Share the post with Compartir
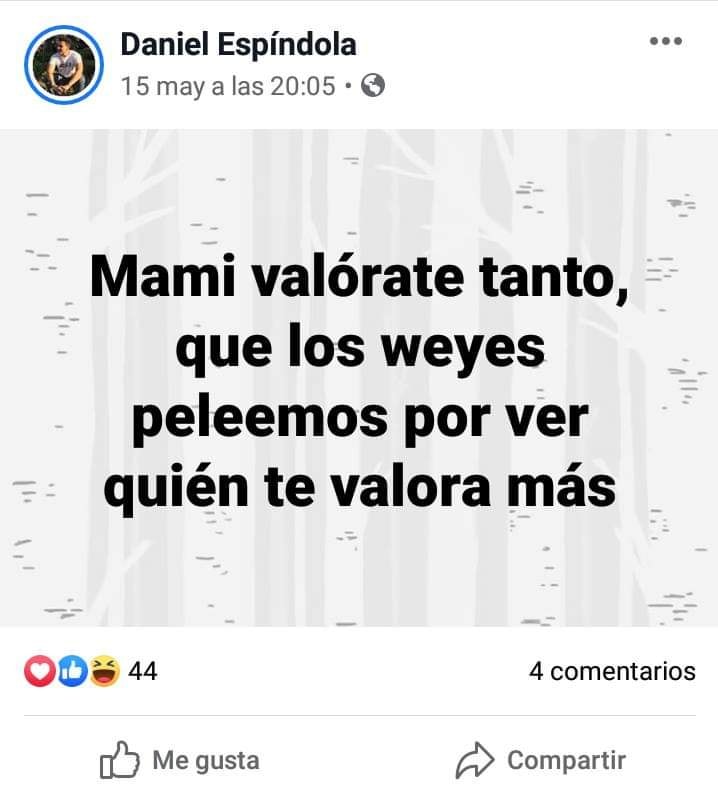The image size is (718, 786). (x=540, y=761)
